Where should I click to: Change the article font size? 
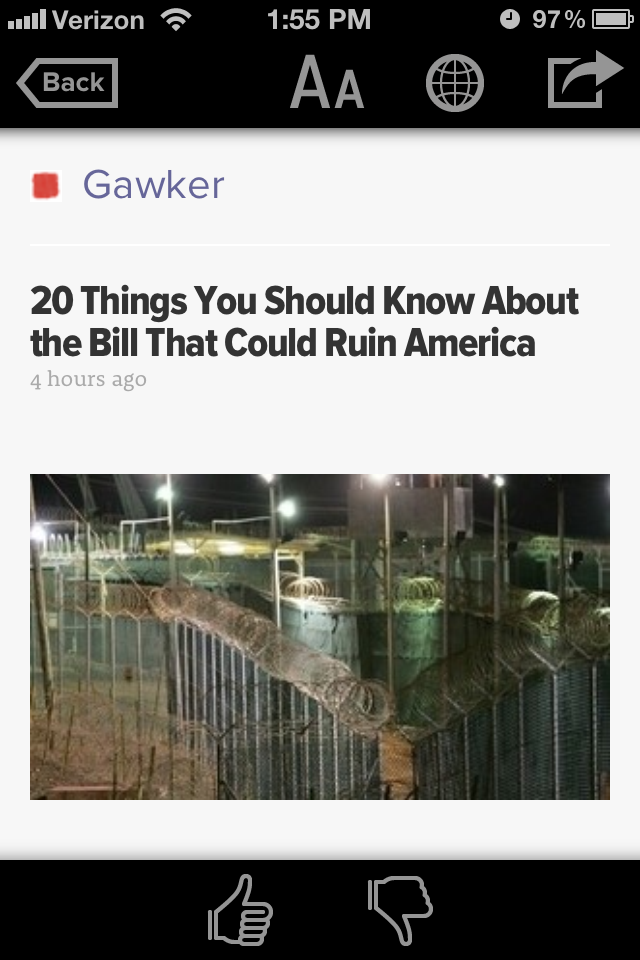[x=327, y=82]
